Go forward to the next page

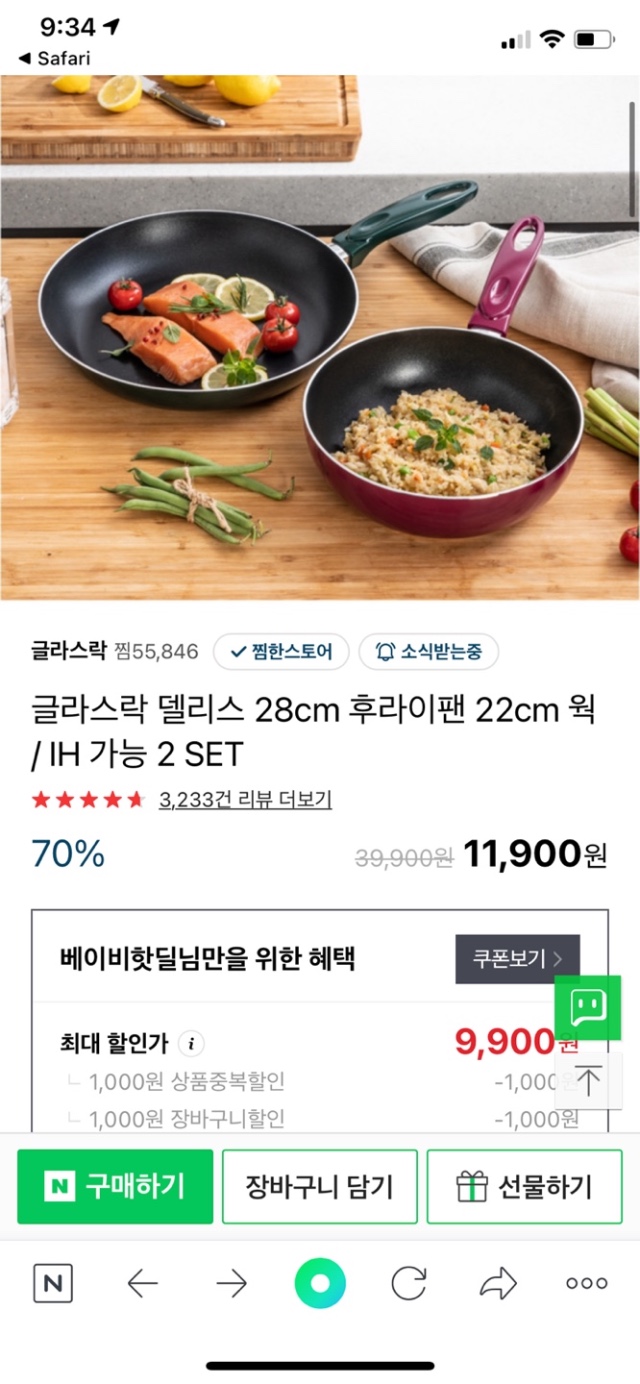[x=231, y=1284]
